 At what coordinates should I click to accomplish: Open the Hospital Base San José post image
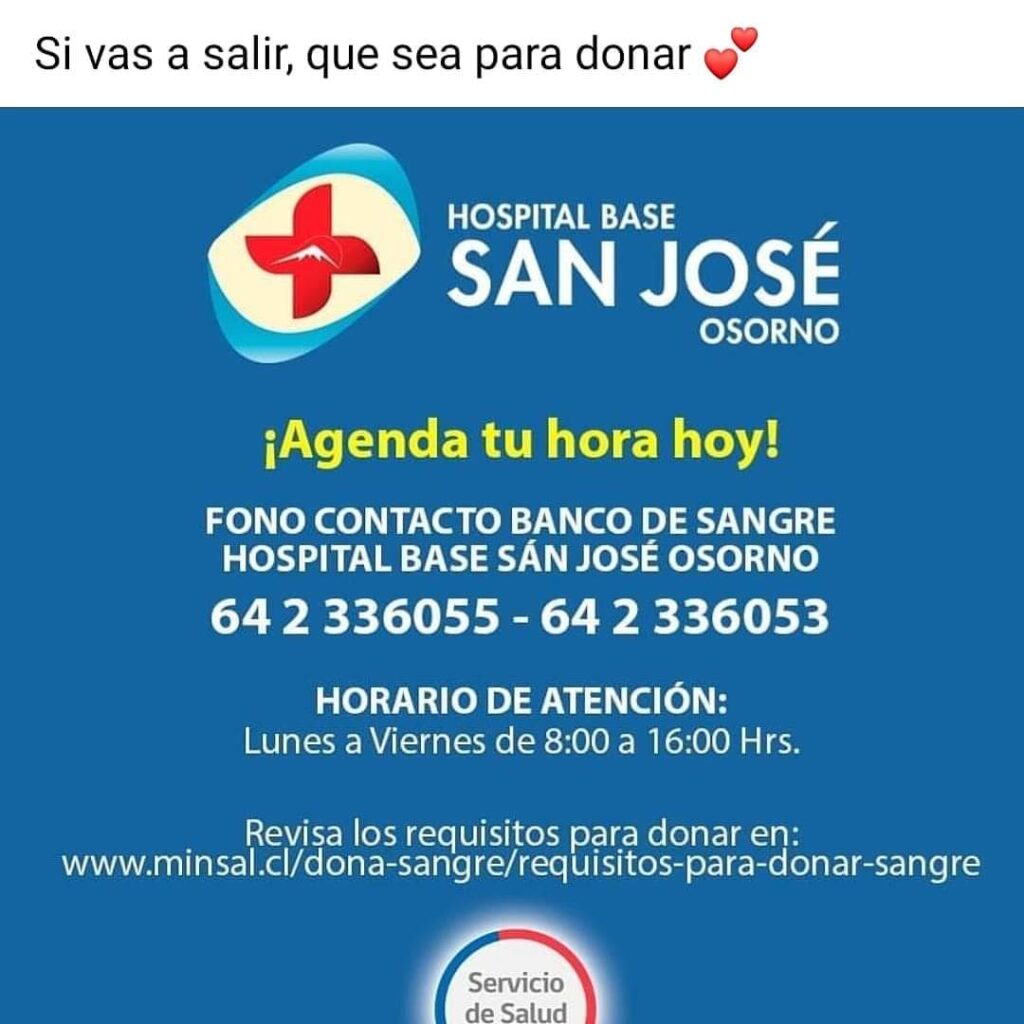click(512, 566)
